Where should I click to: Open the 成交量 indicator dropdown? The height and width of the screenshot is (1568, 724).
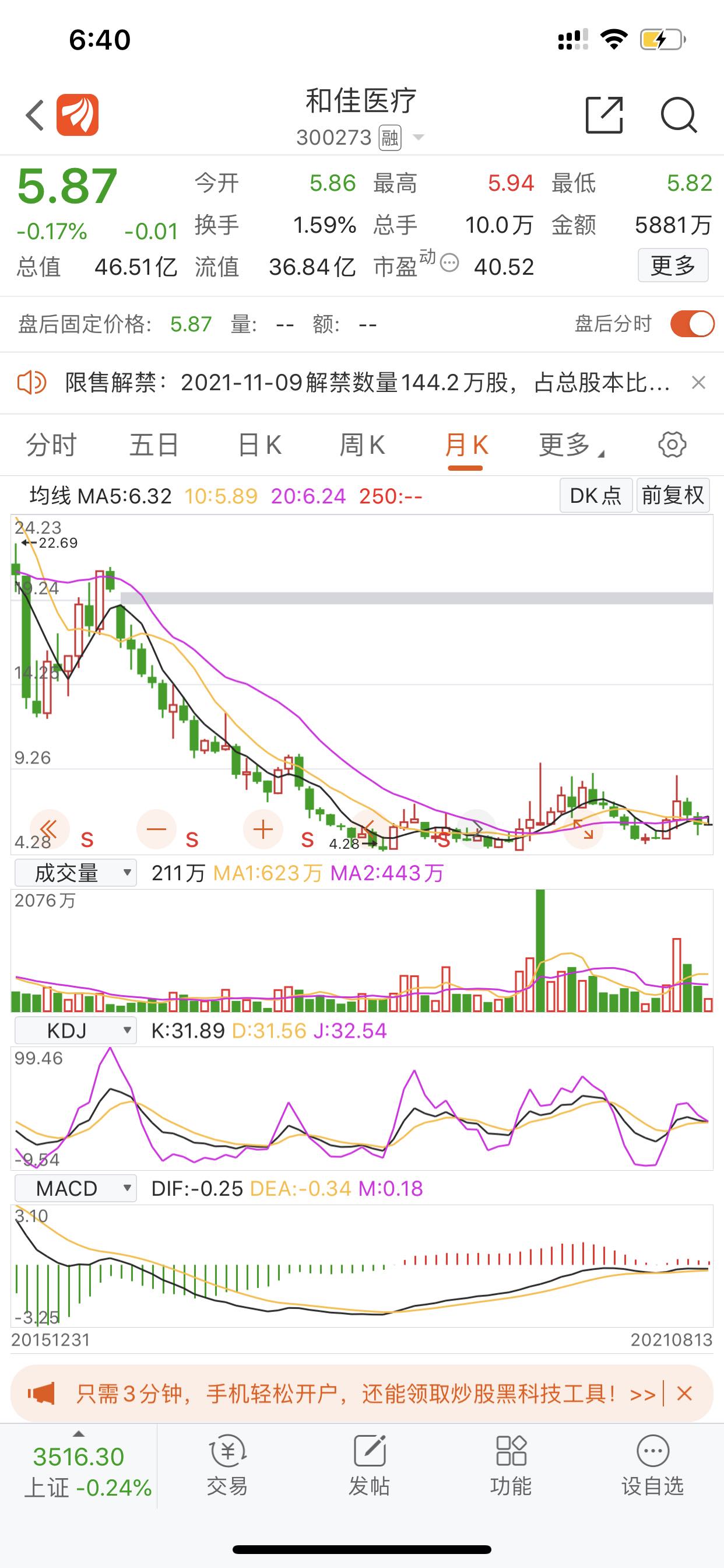pos(75,873)
